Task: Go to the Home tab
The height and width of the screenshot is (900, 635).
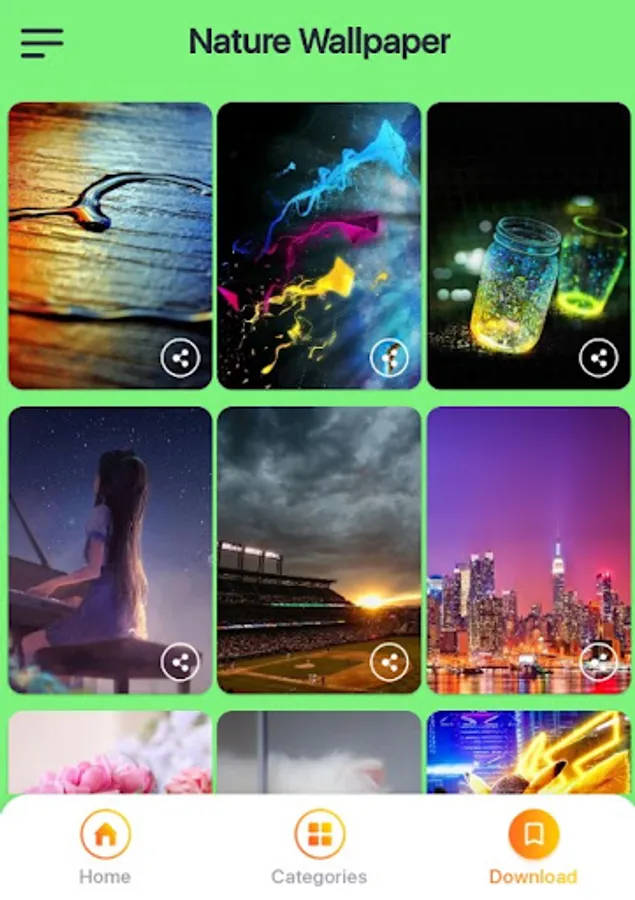Action: (105, 848)
